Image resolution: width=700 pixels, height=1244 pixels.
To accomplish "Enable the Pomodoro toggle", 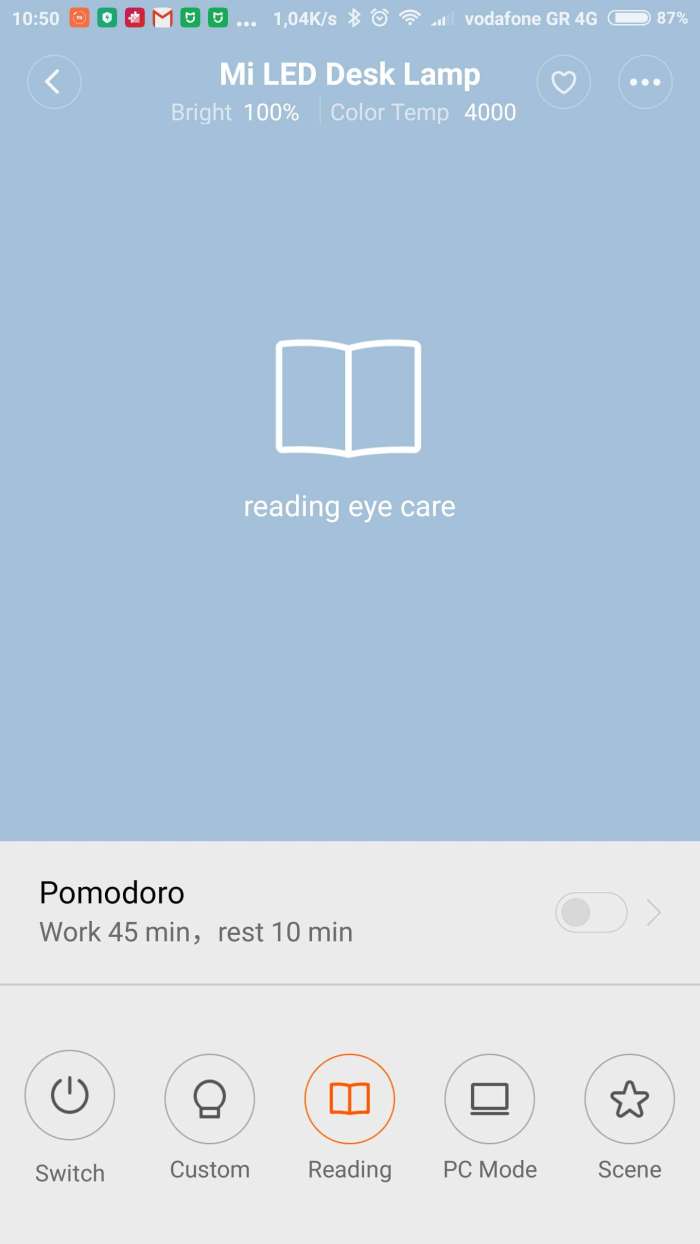I will pyautogui.click(x=591, y=912).
